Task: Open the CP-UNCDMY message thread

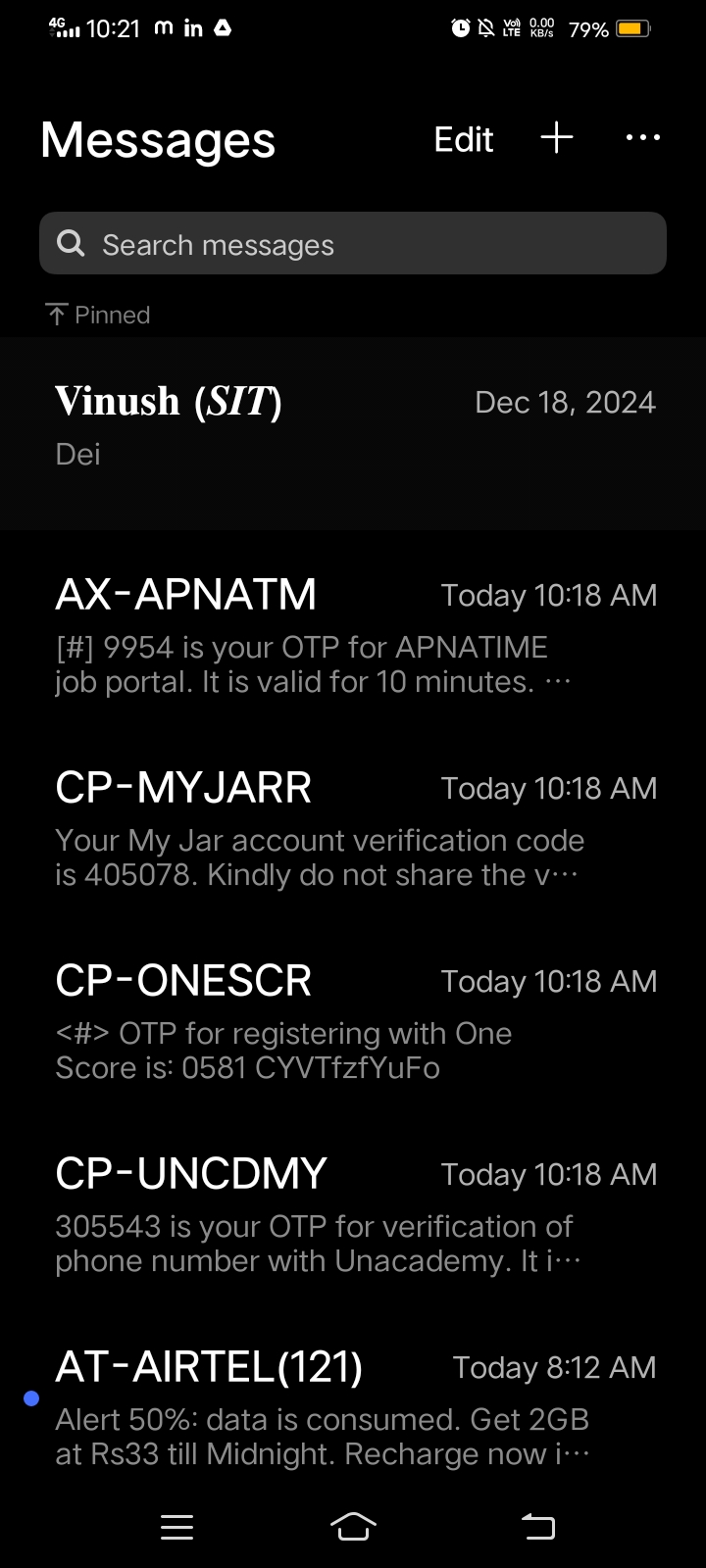Action: coord(353,1213)
